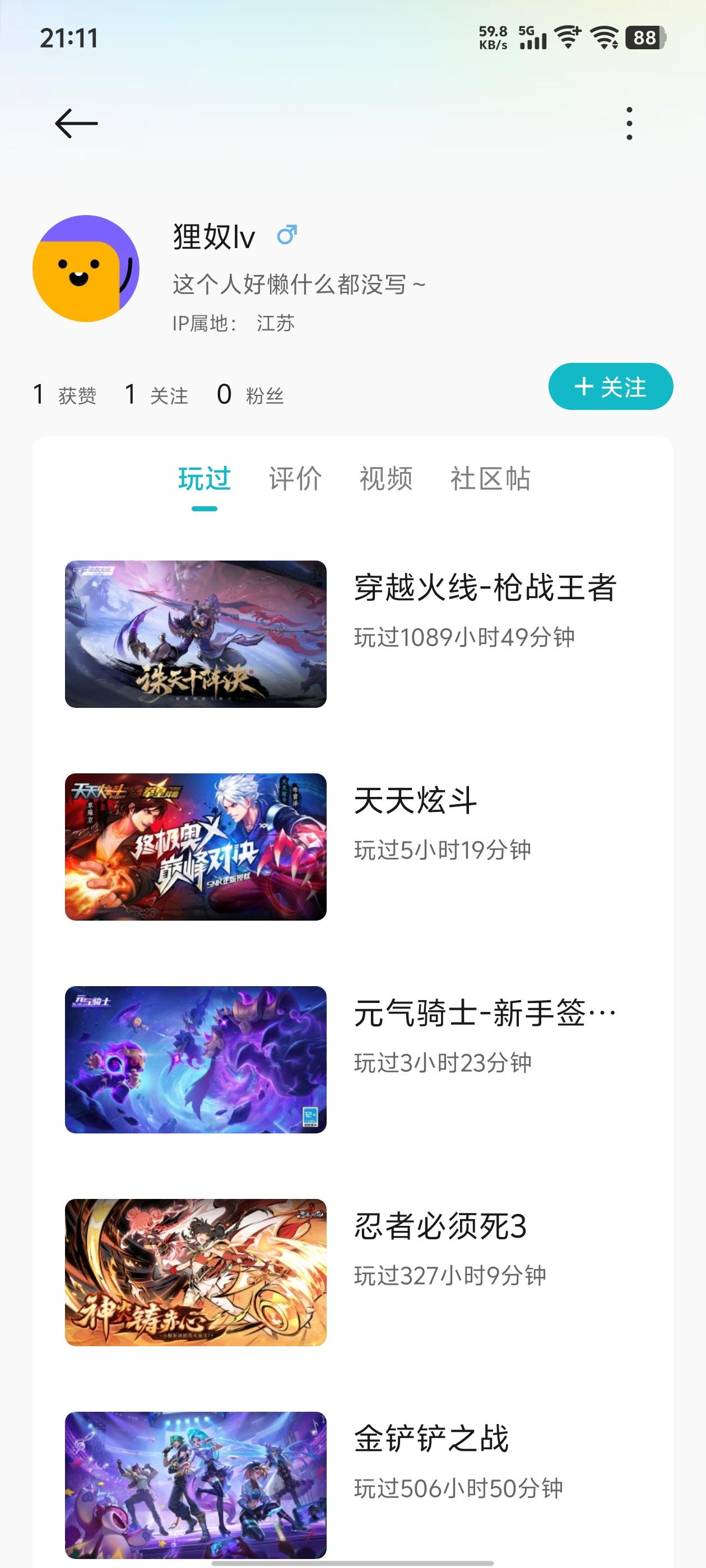Follow user 狸奴lv with 关注 button
706x1568 pixels.
(610, 386)
